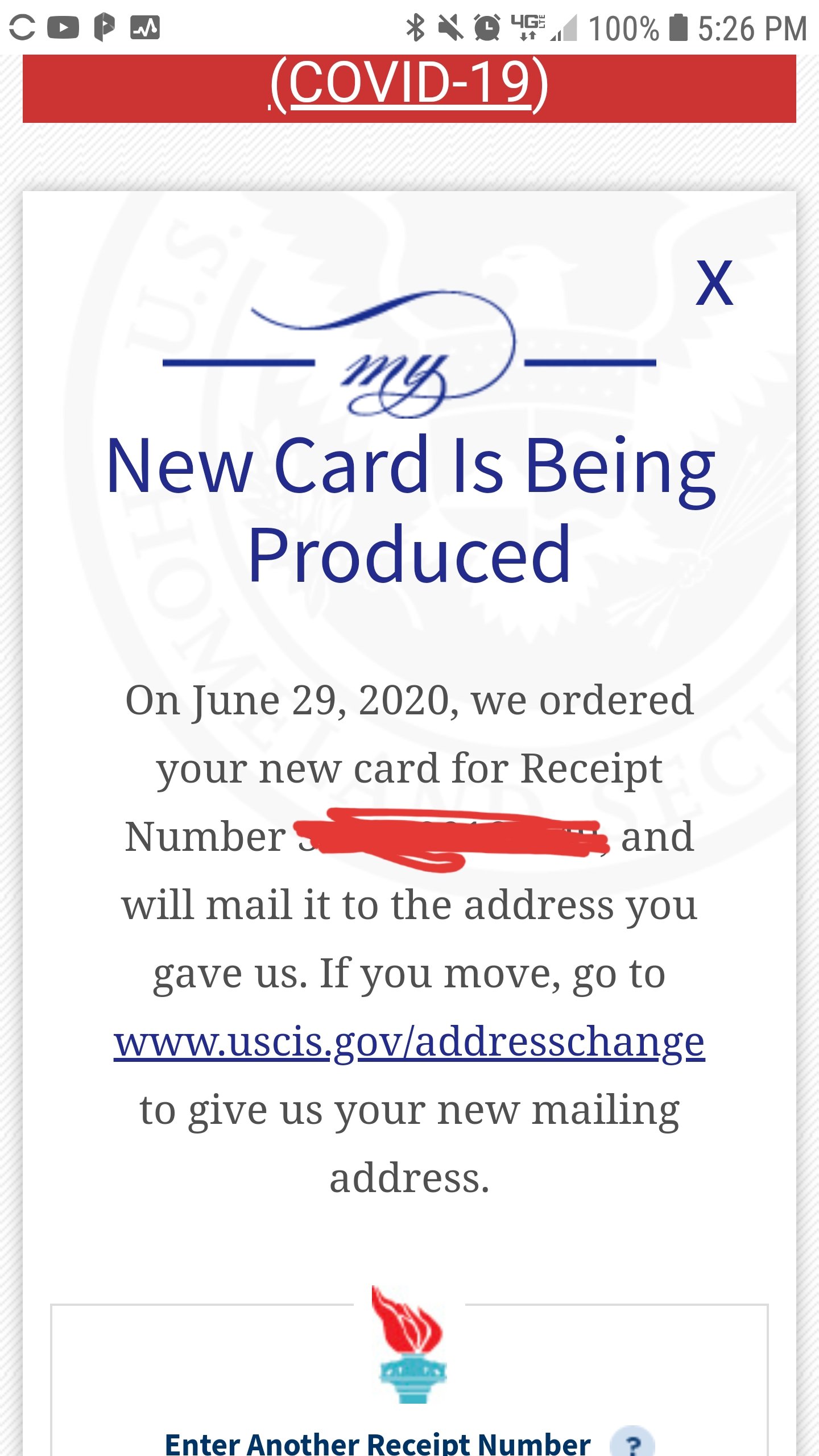Open the COVID-19 banner link
This screenshot has height=1456, width=819.
[409, 84]
